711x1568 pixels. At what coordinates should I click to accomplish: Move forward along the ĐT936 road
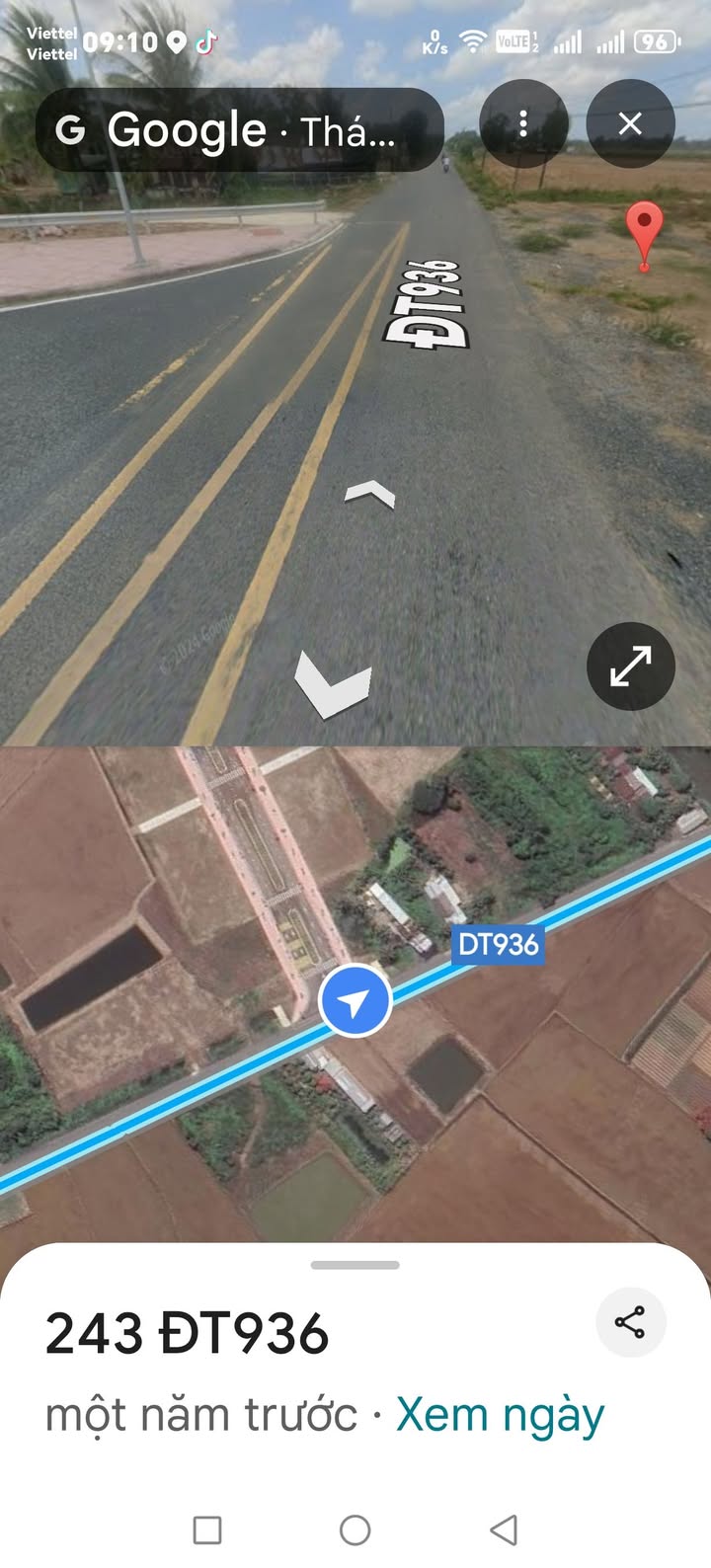coord(370,494)
